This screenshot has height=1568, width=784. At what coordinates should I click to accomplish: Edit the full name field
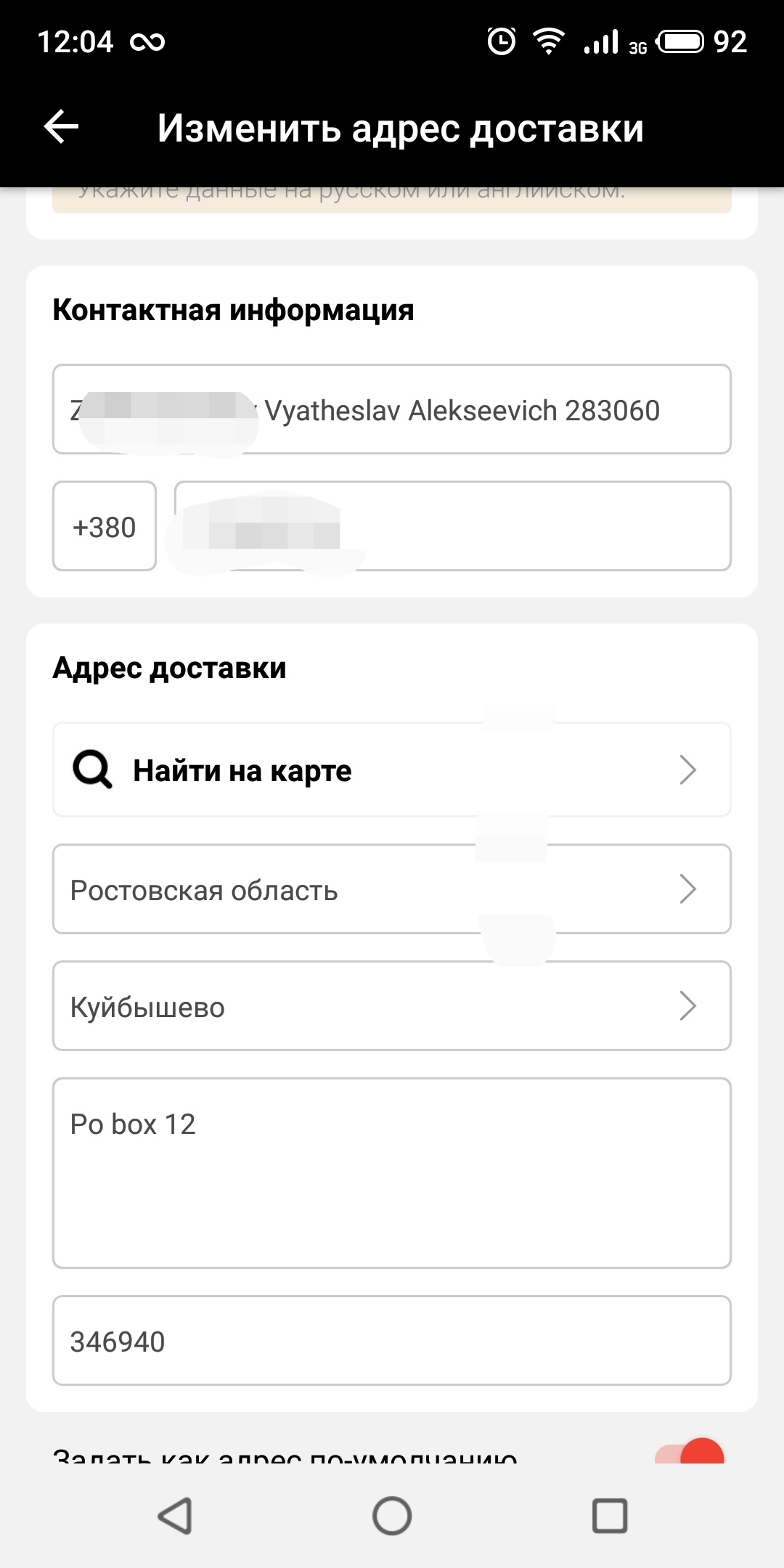(x=391, y=409)
